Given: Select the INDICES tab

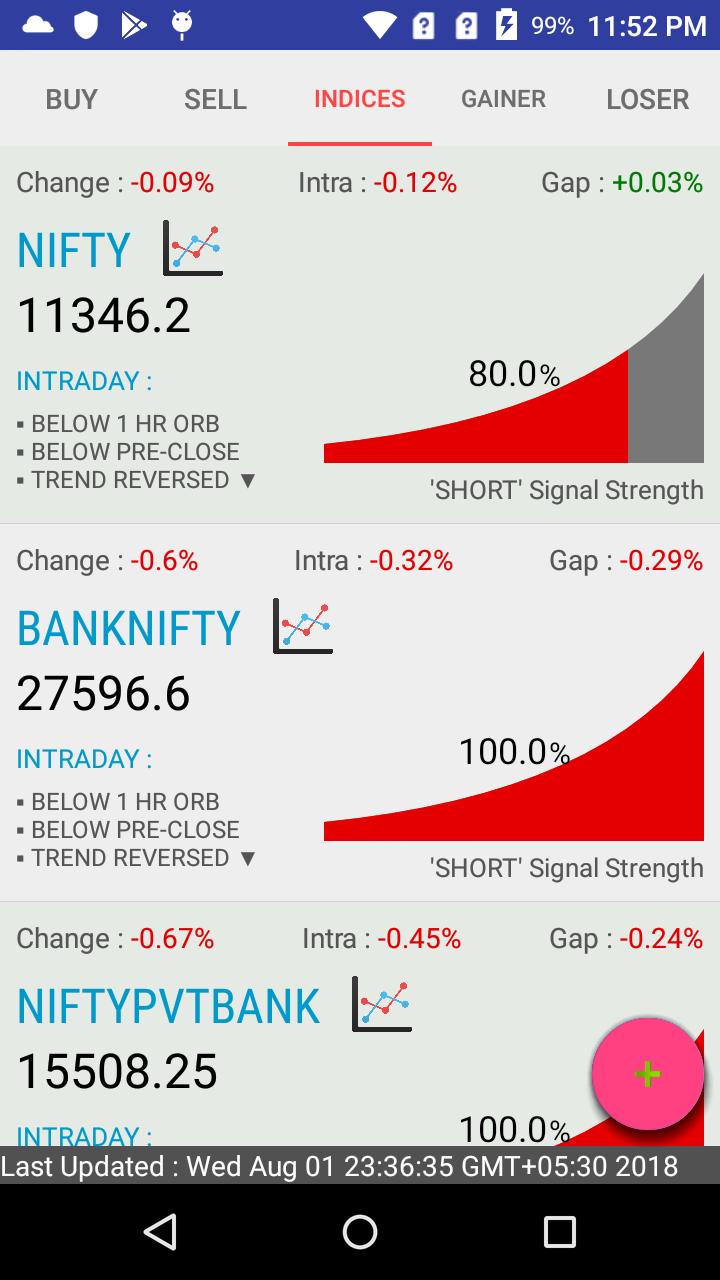Looking at the screenshot, I should tap(360, 99).
